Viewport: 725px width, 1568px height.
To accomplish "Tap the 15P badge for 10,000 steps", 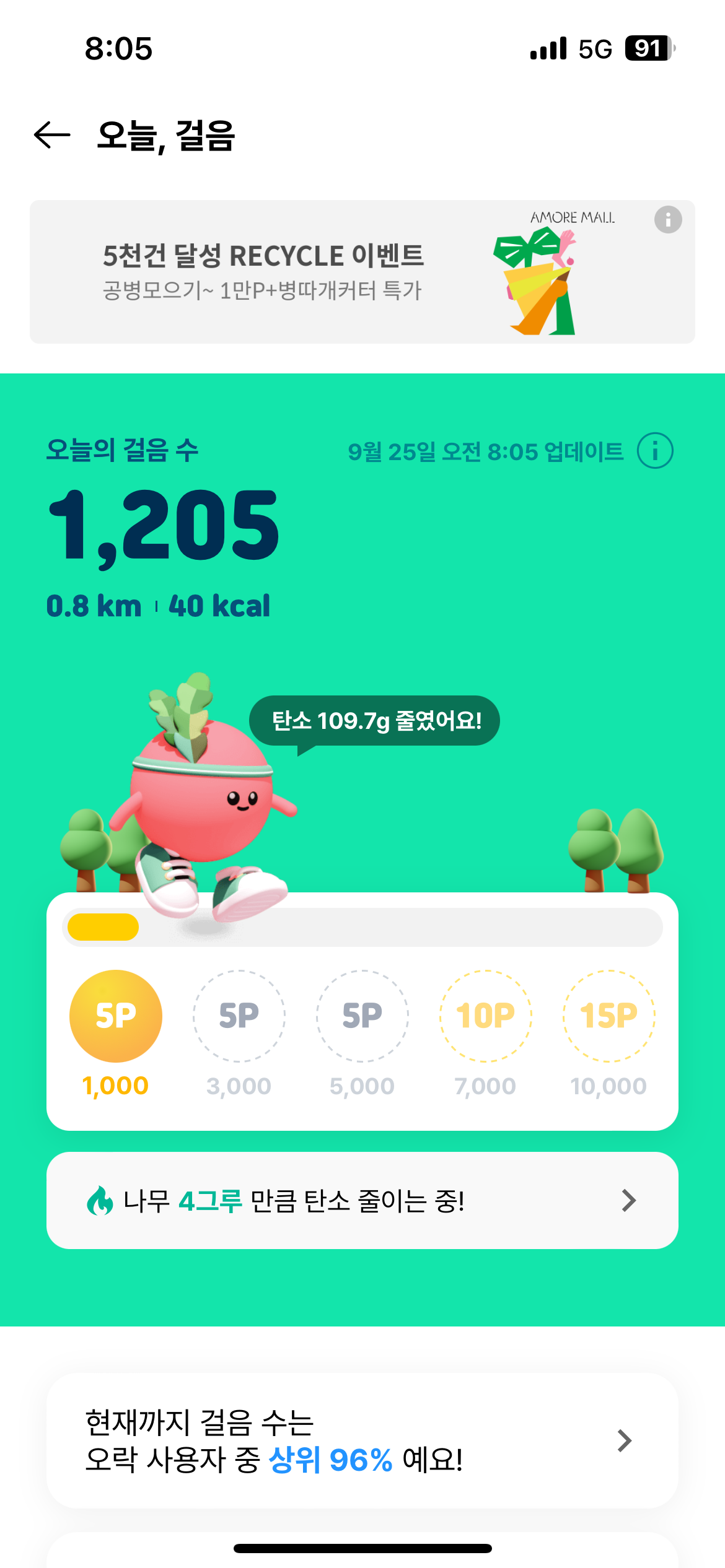I will (x=609, y=1016).
